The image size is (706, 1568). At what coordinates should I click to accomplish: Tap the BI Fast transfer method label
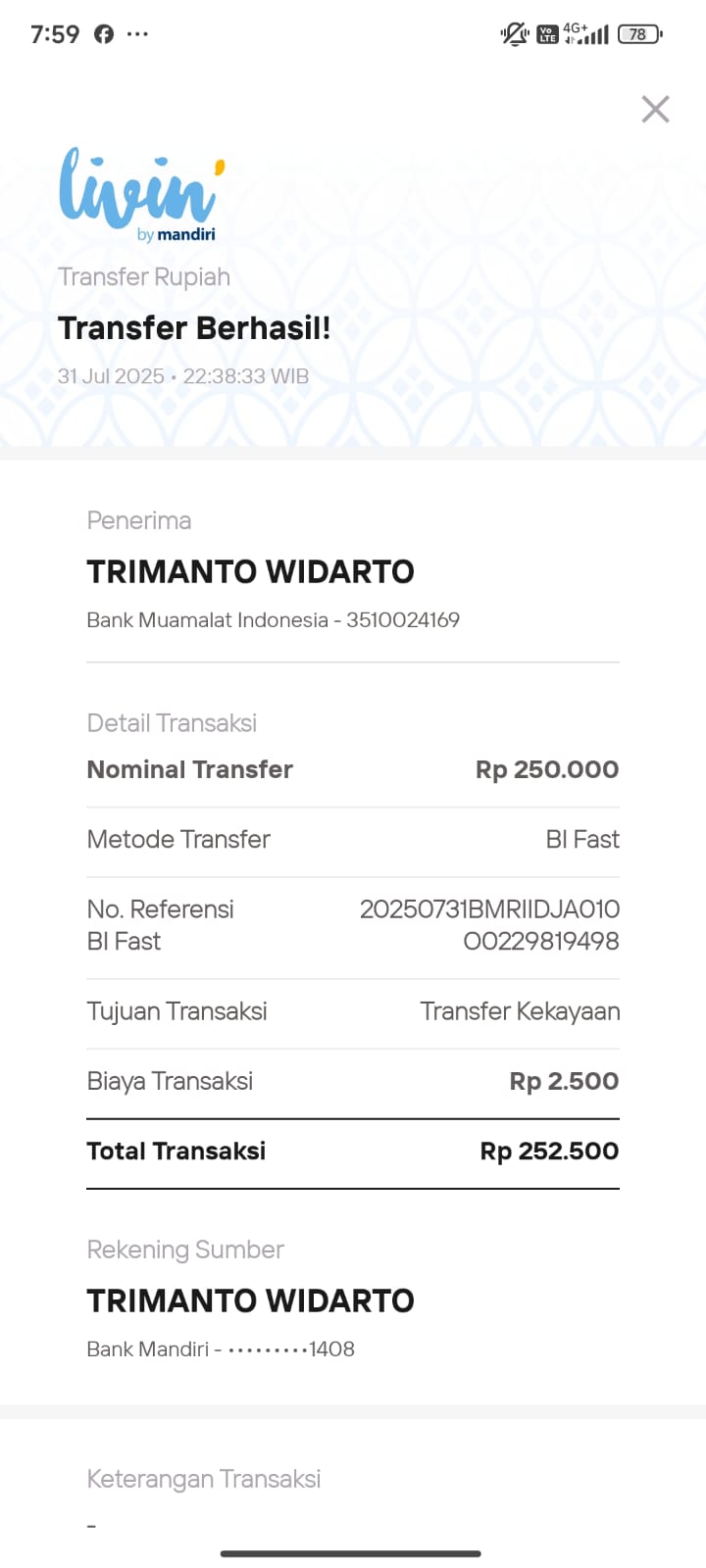coord(582,839)
